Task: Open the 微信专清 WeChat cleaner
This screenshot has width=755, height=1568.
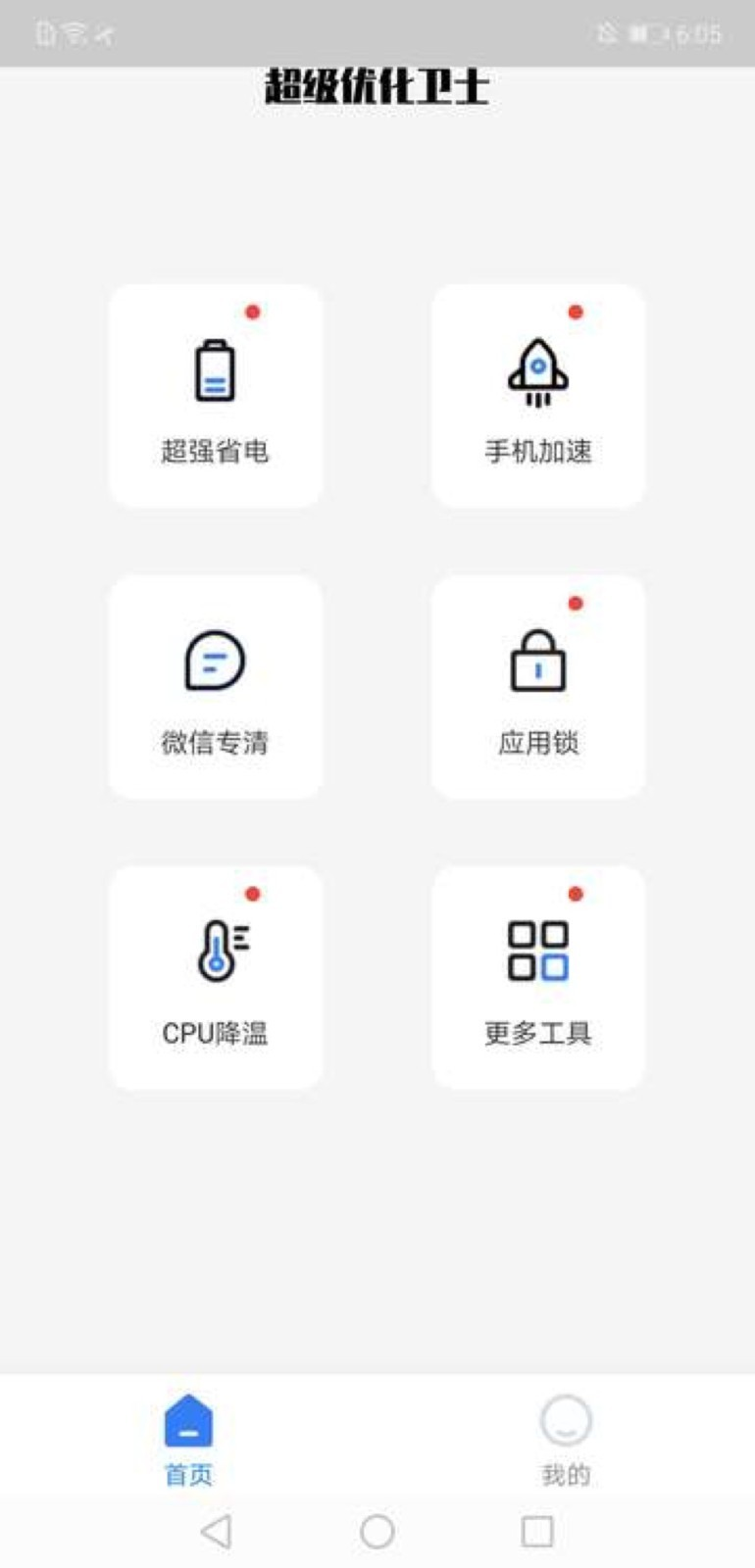Action: pos(216,686)
